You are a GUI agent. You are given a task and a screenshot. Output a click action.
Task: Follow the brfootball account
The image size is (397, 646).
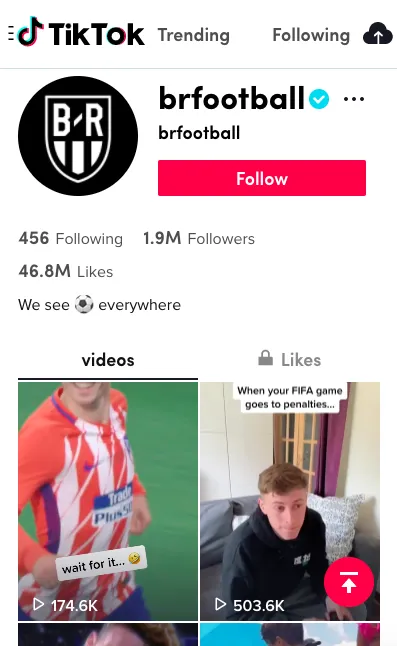tap(262, 178)
